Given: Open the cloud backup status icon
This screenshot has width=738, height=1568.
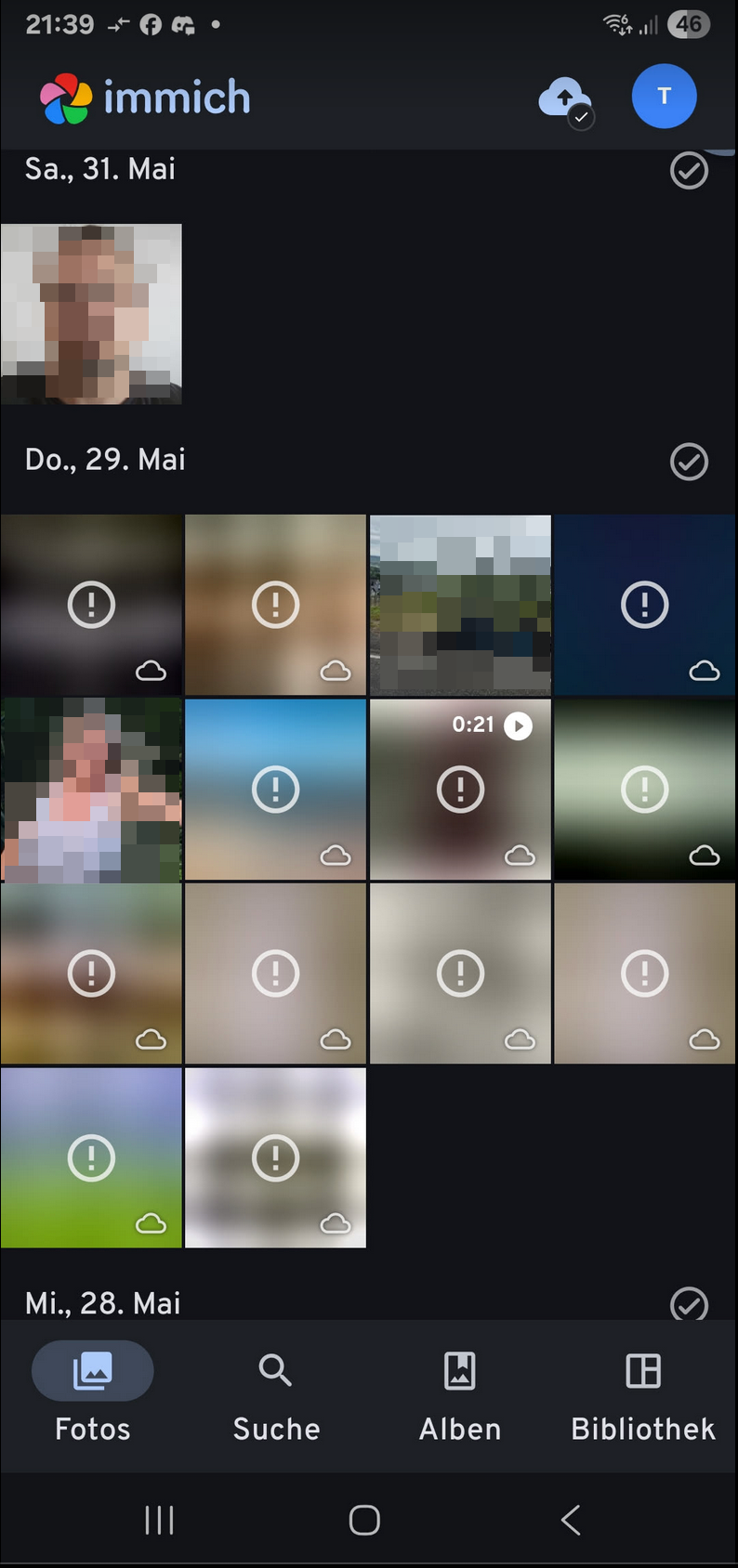Looking at the screenshot, I should tap(565, 98).
